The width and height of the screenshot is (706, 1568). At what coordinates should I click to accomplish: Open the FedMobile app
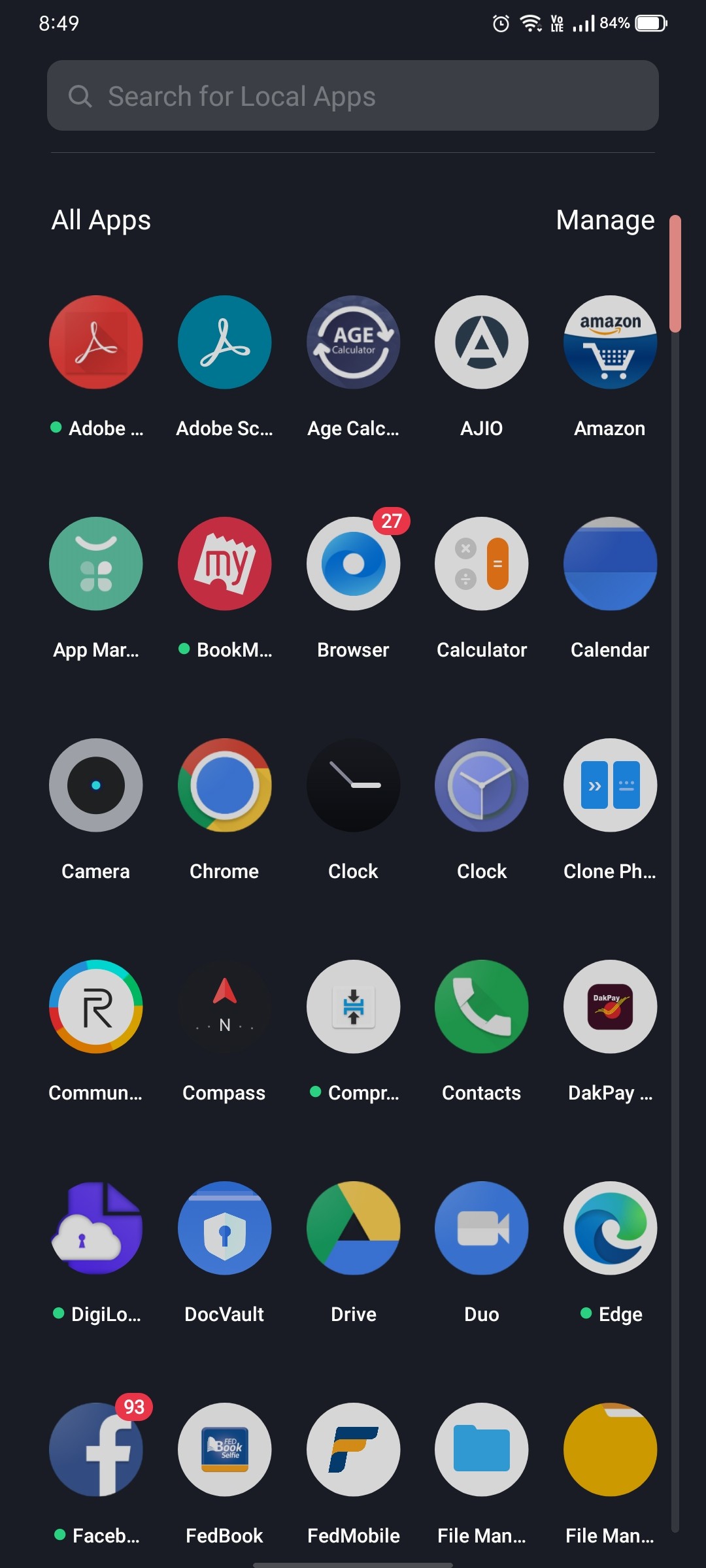(x=353, y=1450)
